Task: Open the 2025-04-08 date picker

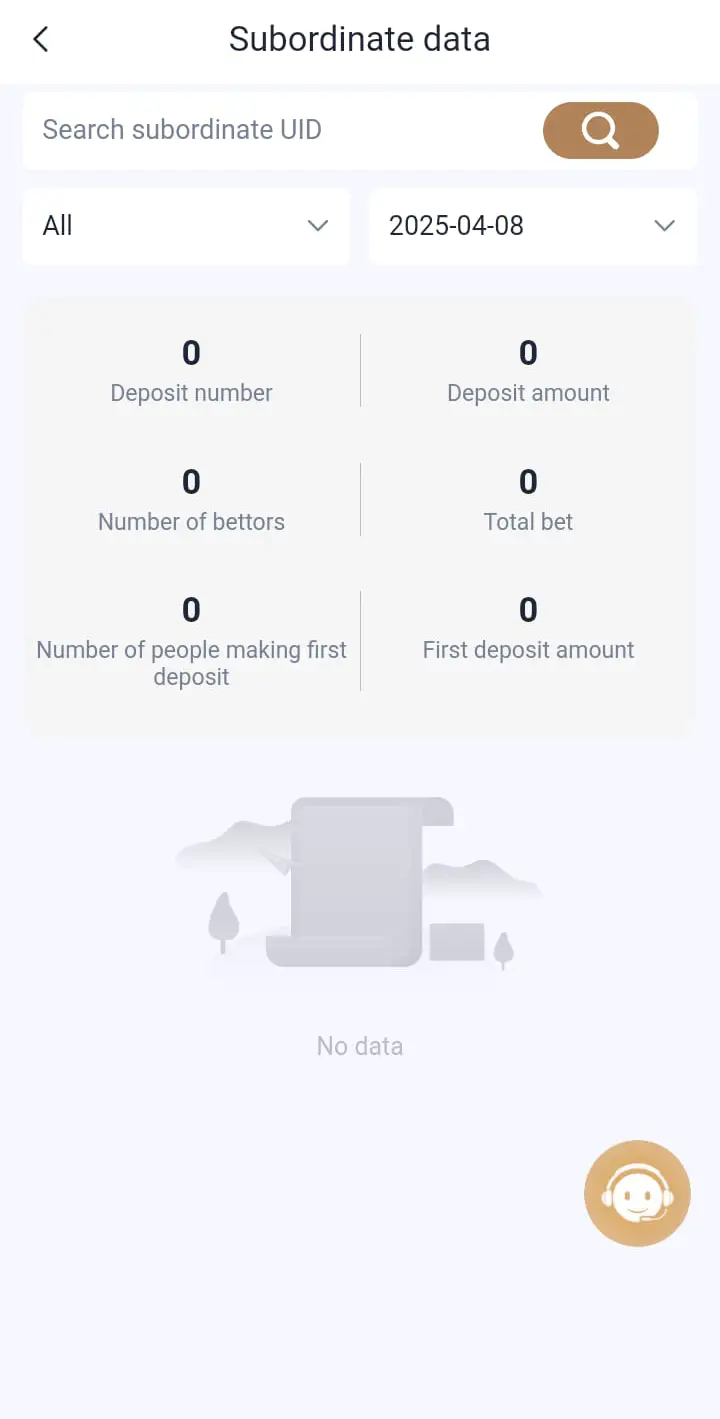Action: 533,226
